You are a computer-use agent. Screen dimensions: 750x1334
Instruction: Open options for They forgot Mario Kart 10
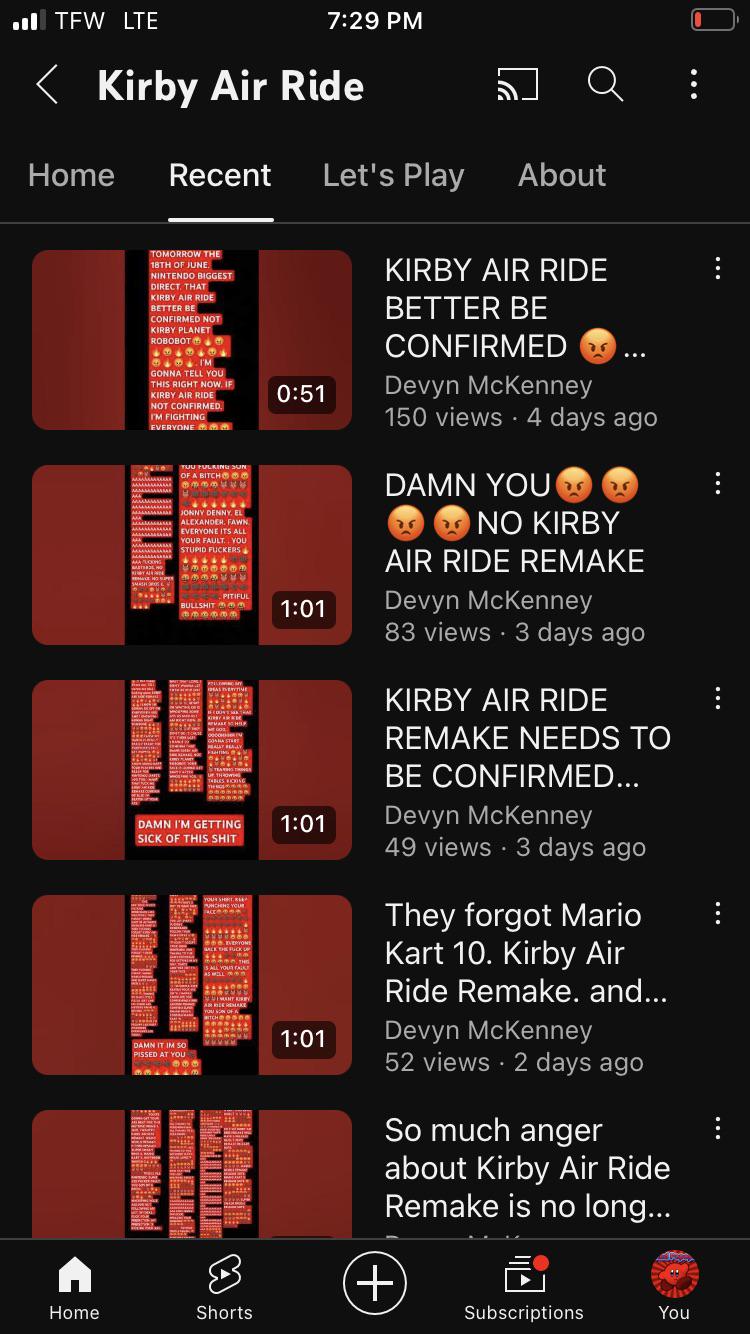tap(717, 913)
